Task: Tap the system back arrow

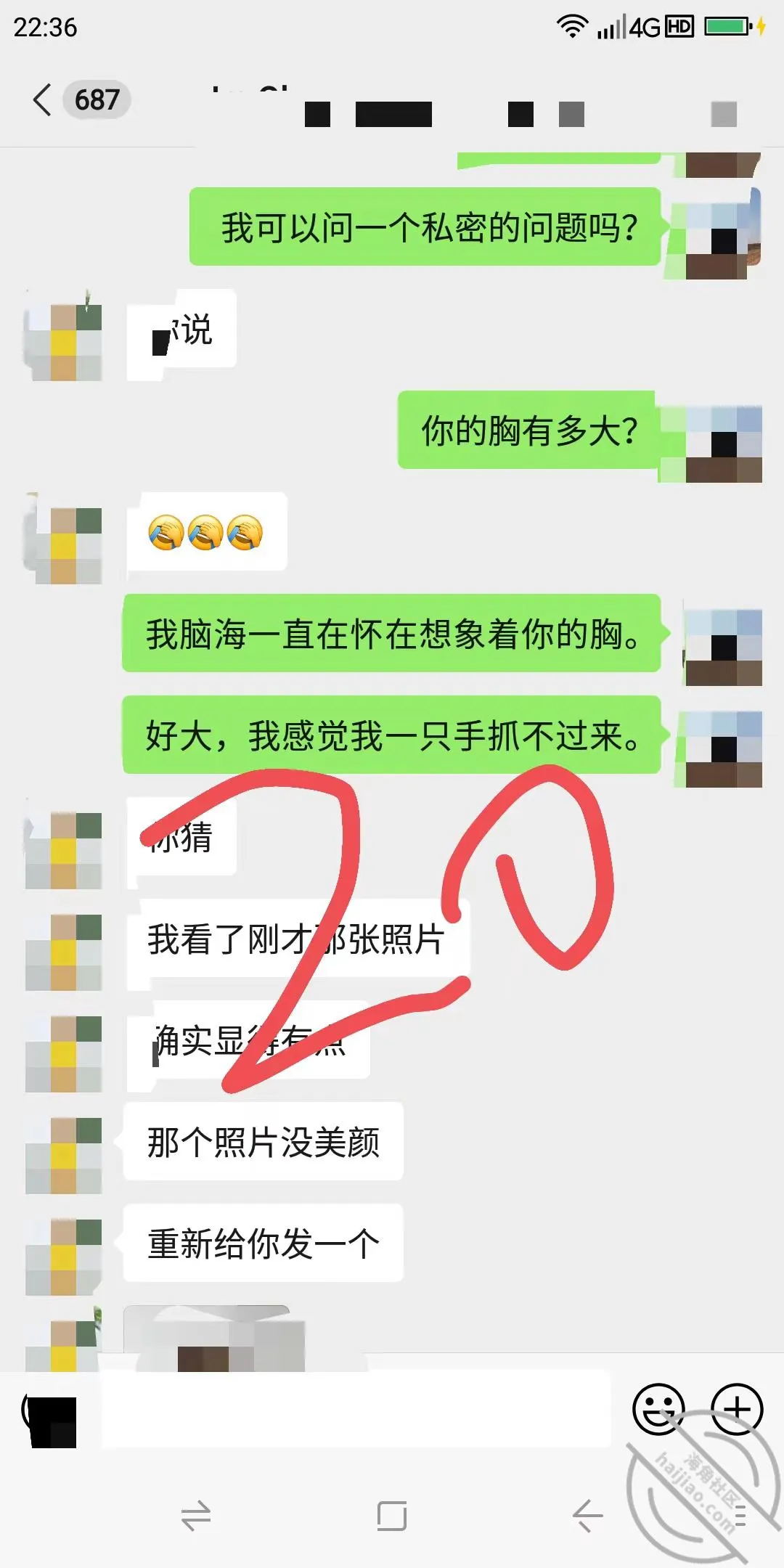Action: pyautogui.click(x=587, y=1516)
